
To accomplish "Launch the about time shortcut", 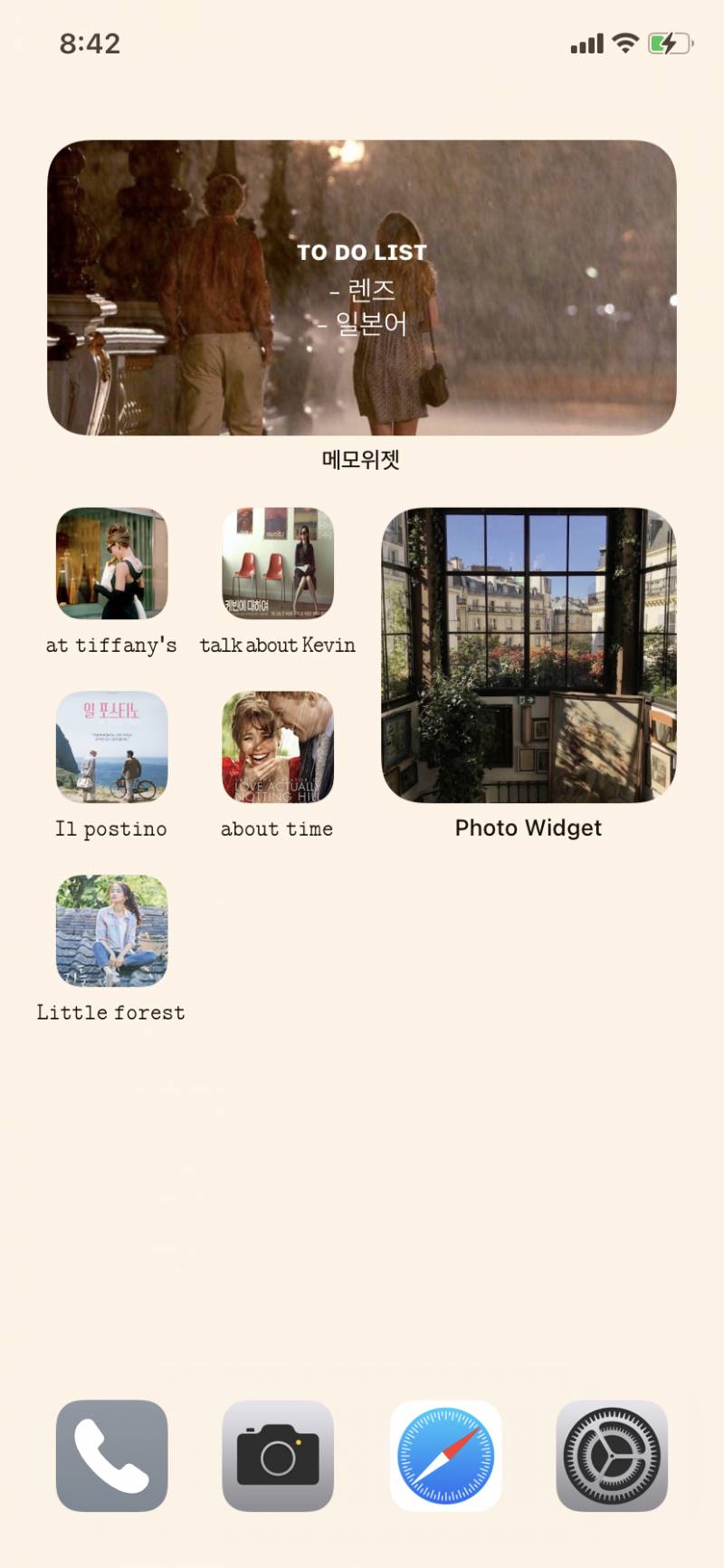I will (x=278, y=747).
